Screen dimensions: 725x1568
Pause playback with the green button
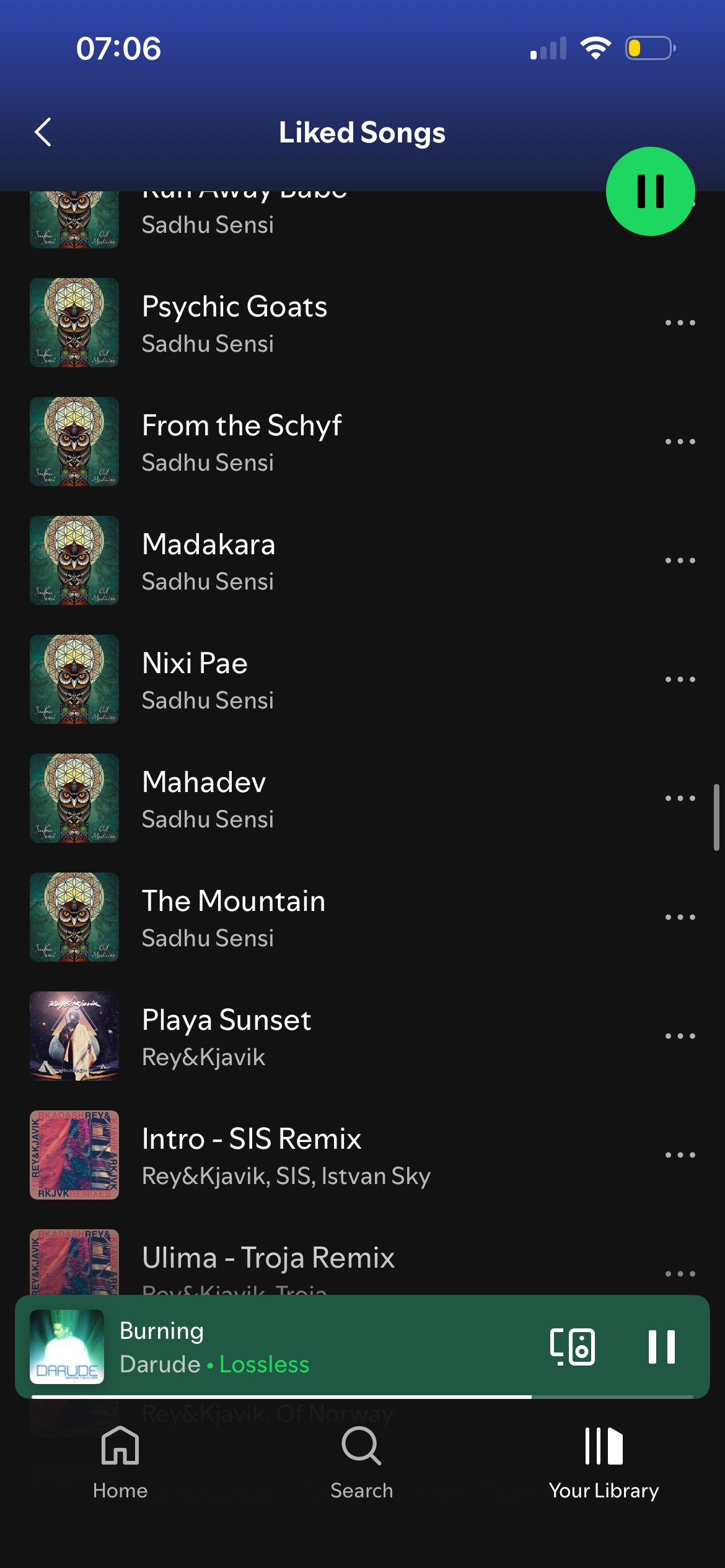650,191
